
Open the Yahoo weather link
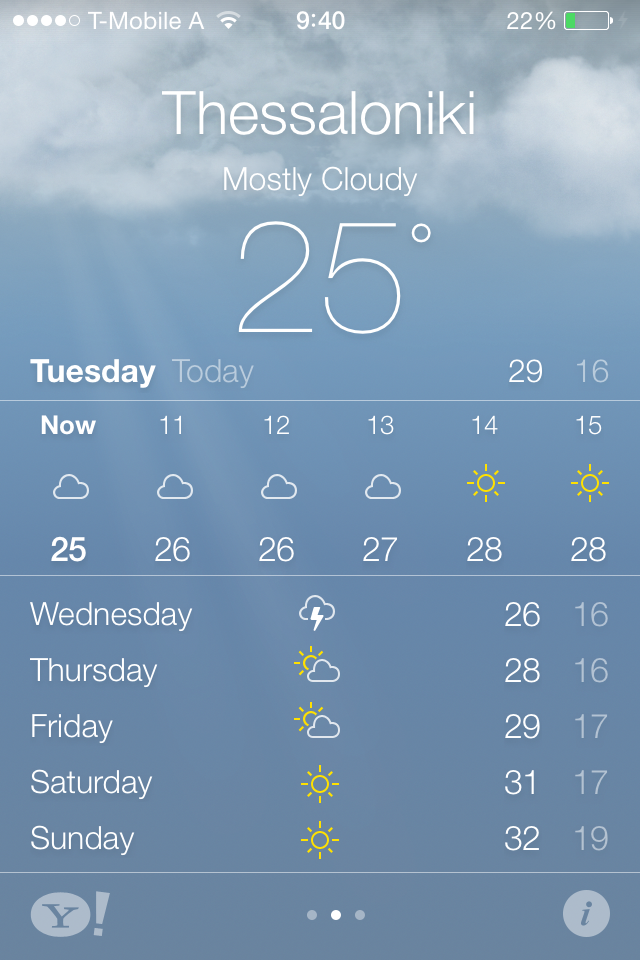(70, 914)
